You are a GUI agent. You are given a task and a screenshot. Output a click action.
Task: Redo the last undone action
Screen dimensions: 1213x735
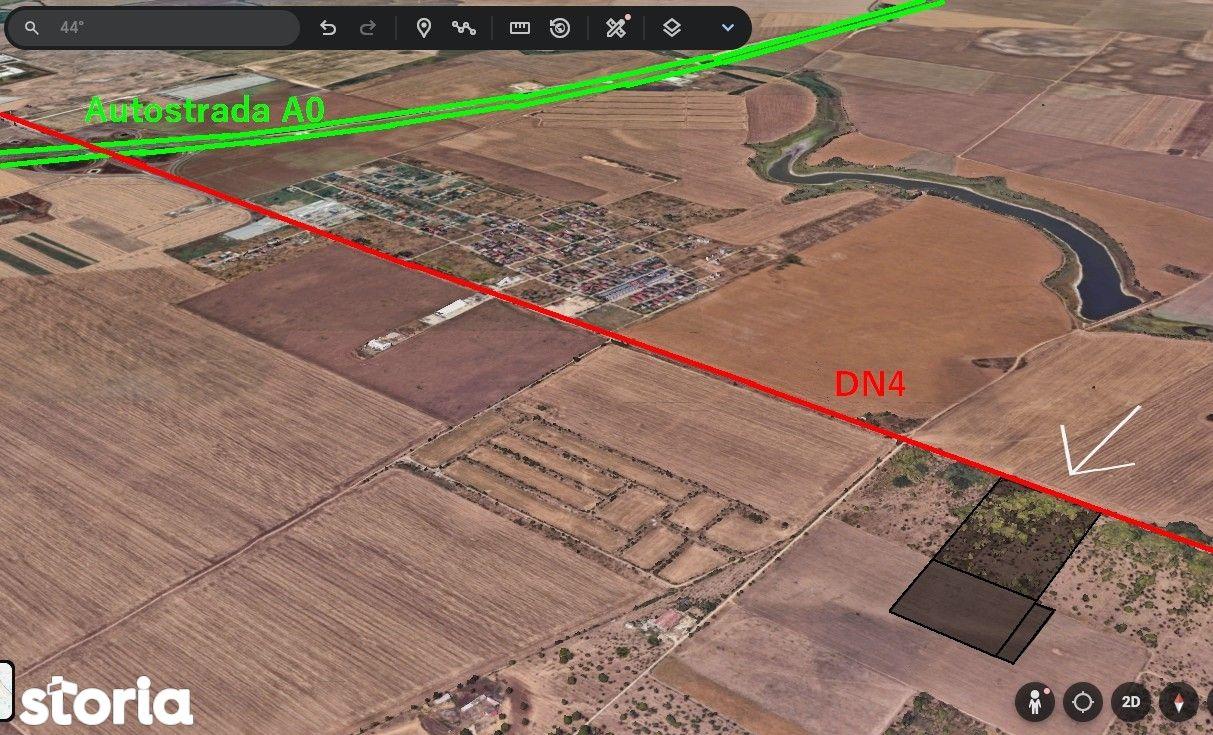click(x=368, y=28)
